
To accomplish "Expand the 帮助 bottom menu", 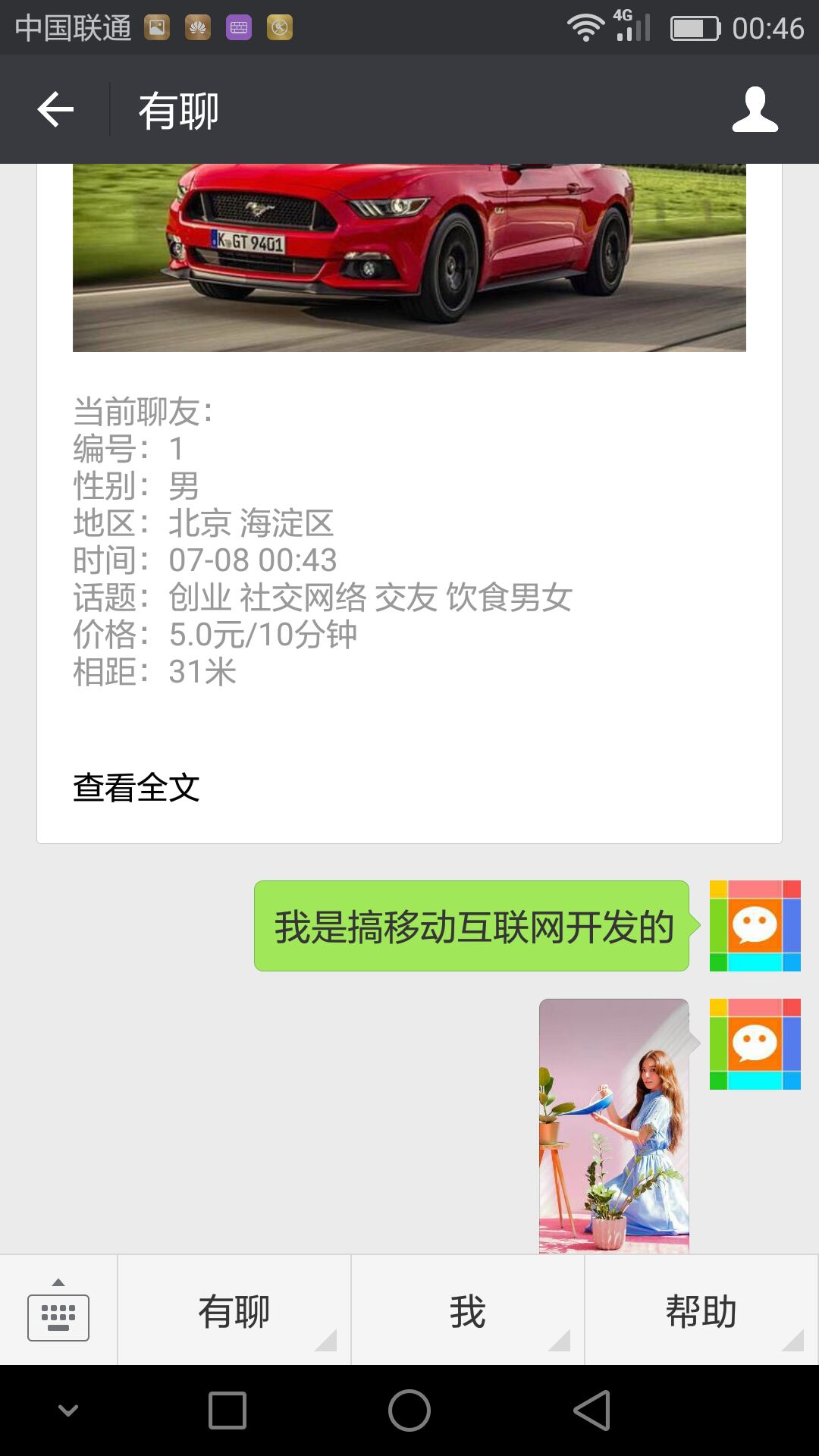I will click(701, 1311).
